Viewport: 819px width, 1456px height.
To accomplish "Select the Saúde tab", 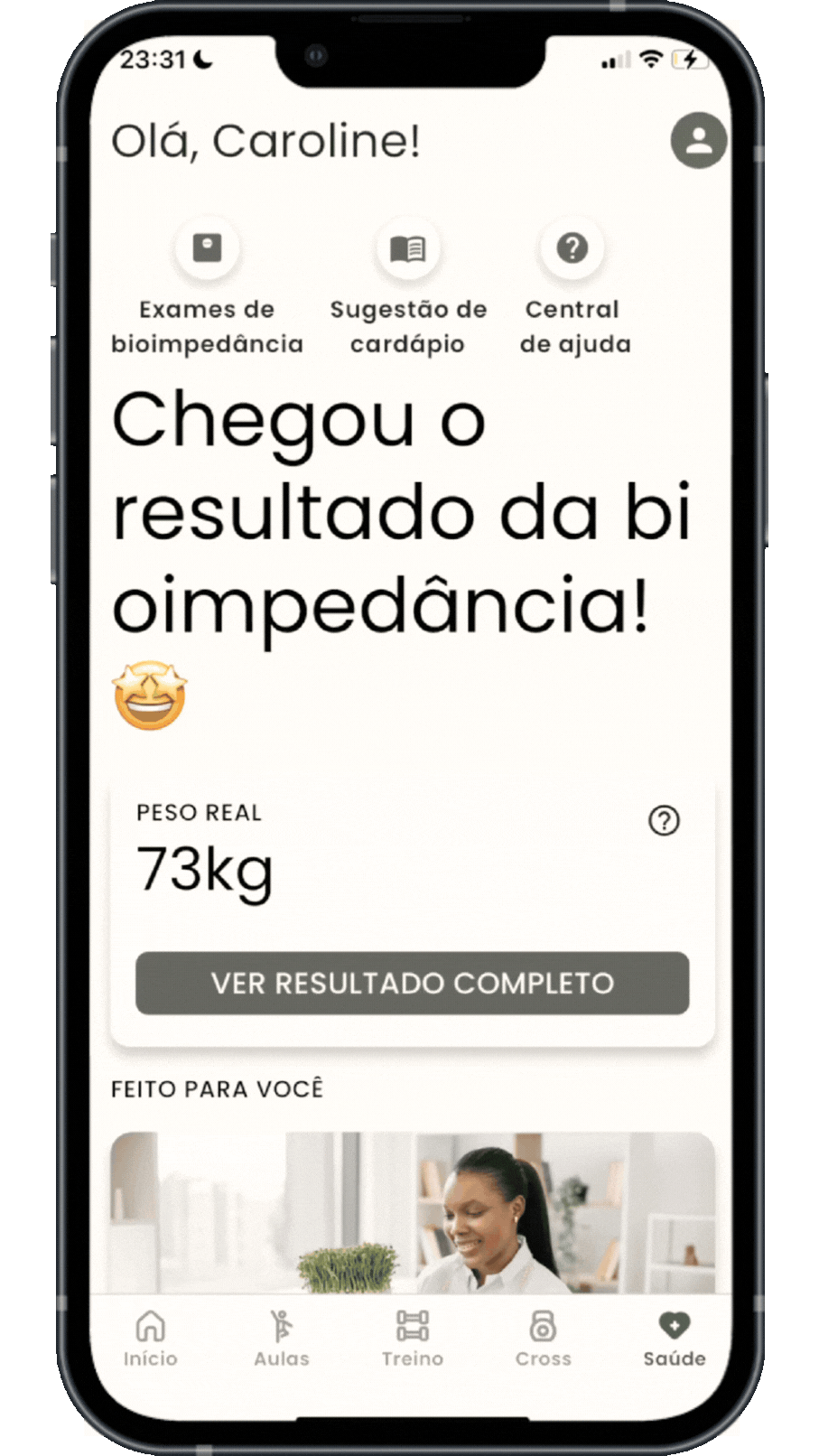I will 674,1339.
